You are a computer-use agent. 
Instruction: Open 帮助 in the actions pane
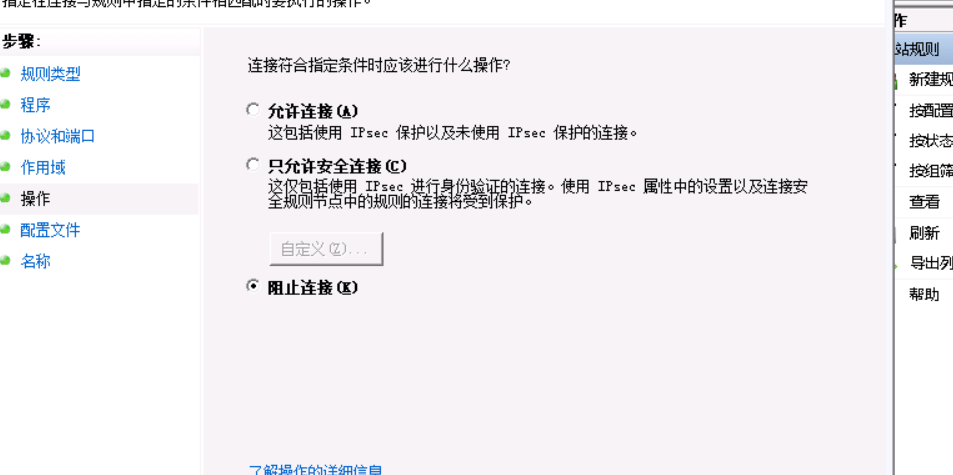pyautogui.click(x=924, y=294)
